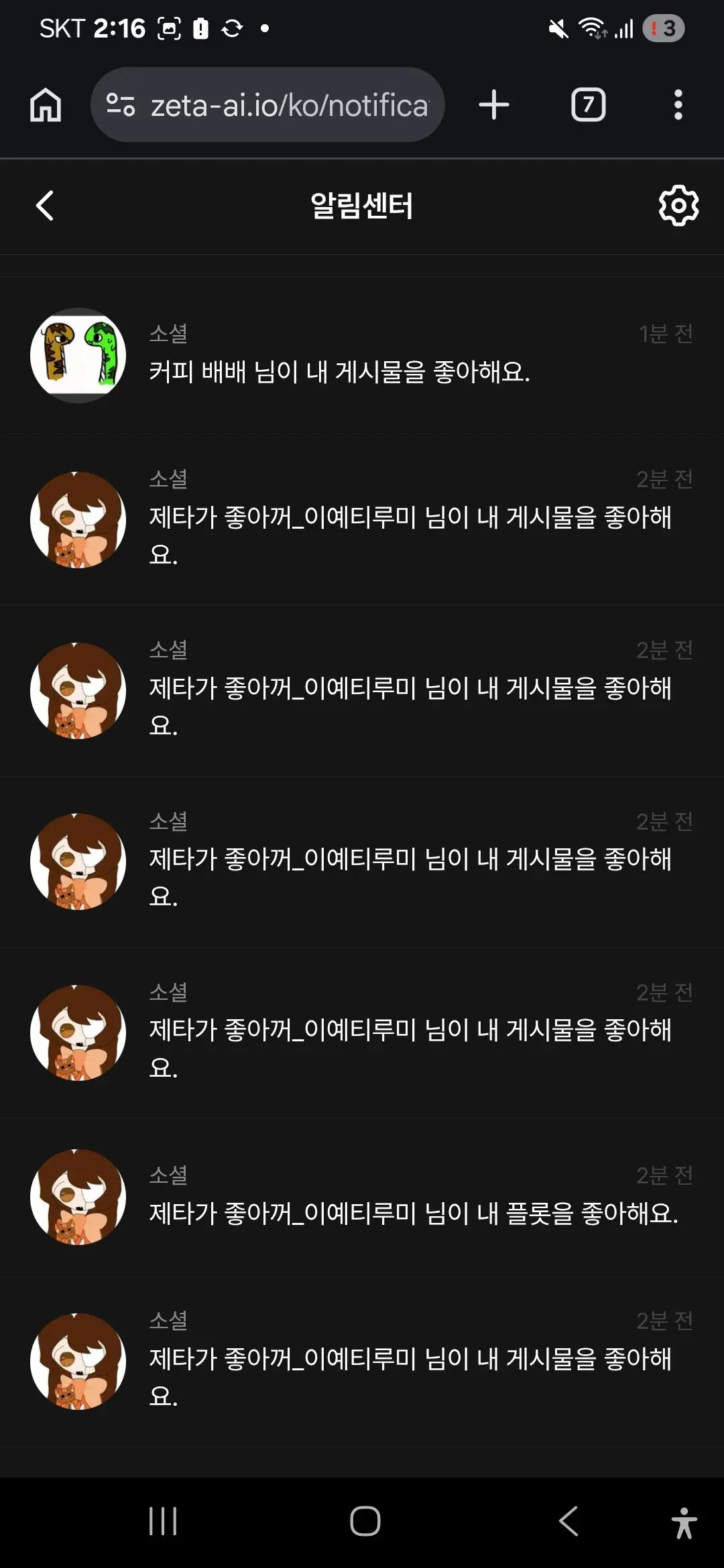Open notification settings gear icon
Viewport: 724px width, 1568px height.
pos(678,206)
